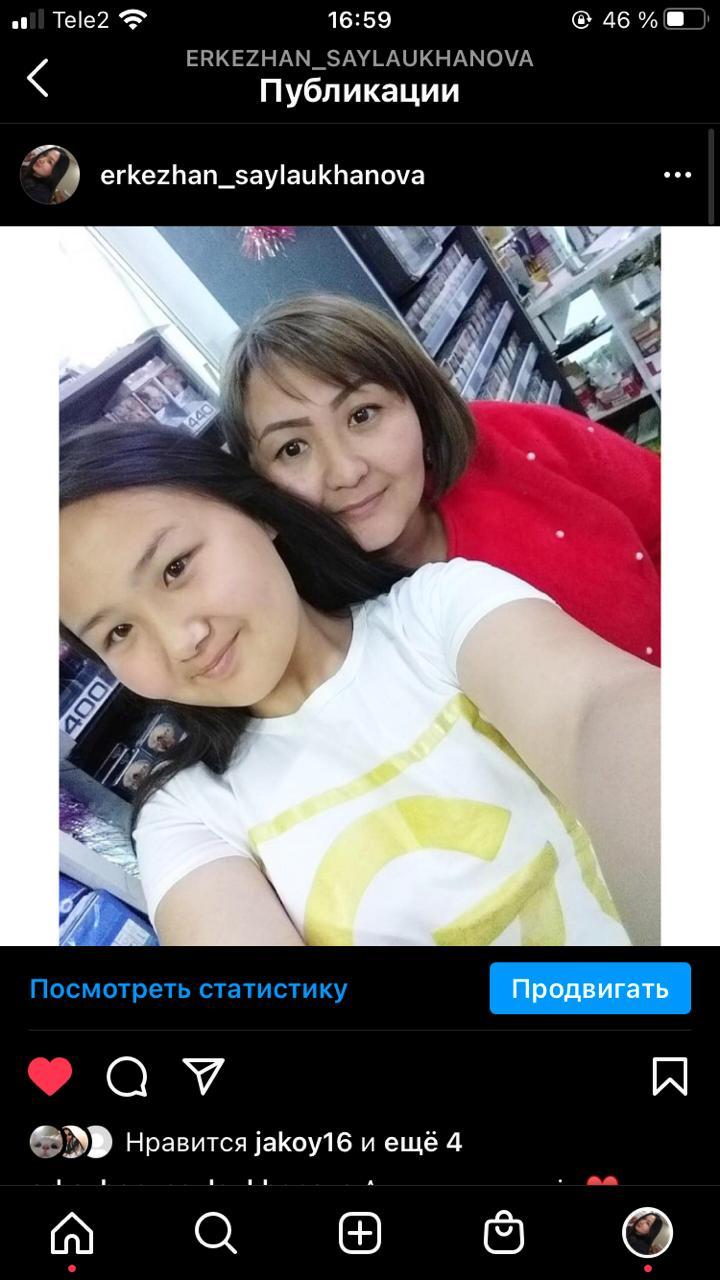The image size is (720, 1280).
Task: Tap the Продвигать button to boost the post
Action: 590,989
